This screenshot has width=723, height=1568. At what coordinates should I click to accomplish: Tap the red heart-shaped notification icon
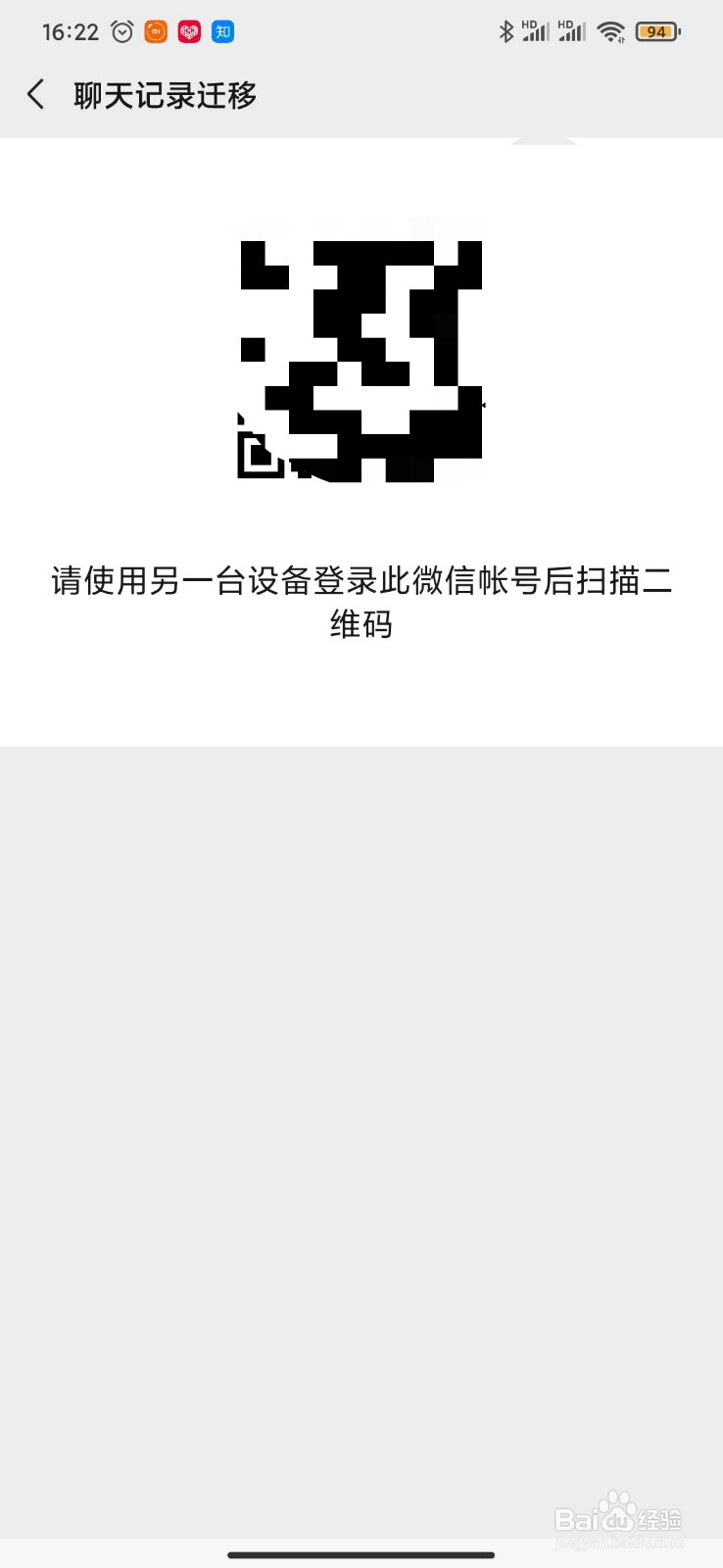[x=188, y=31]
